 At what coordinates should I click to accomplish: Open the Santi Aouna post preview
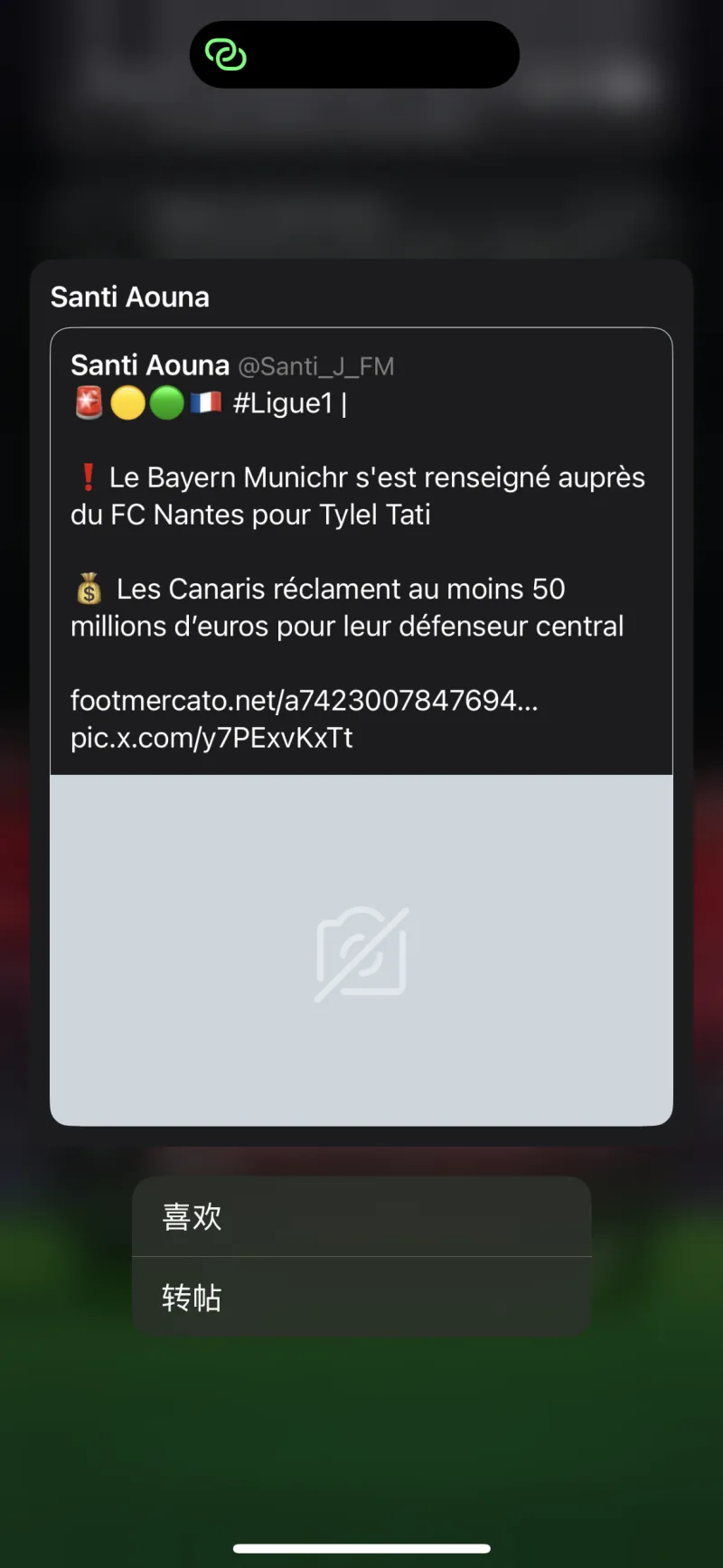tap(361, 723)
